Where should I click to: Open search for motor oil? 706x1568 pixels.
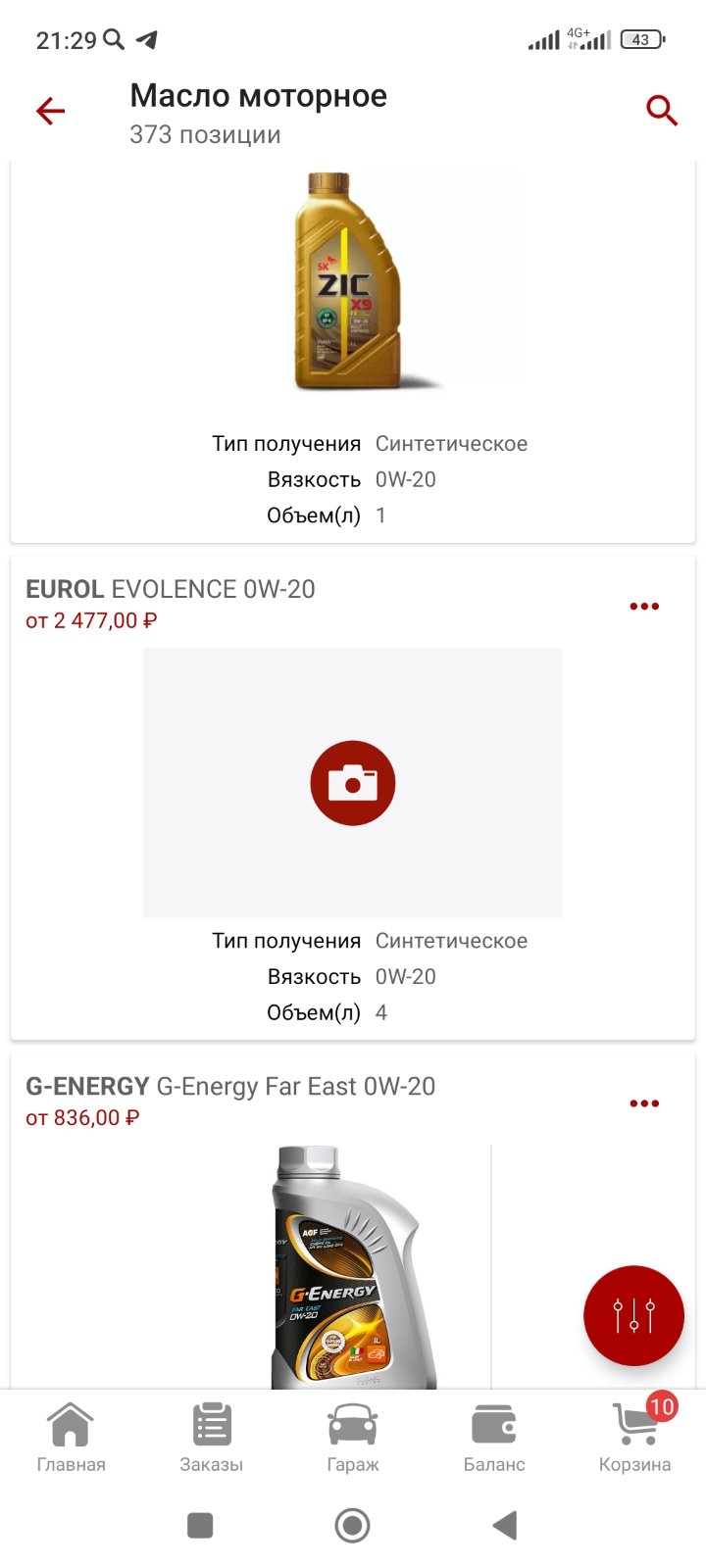[x=662, y=111]
